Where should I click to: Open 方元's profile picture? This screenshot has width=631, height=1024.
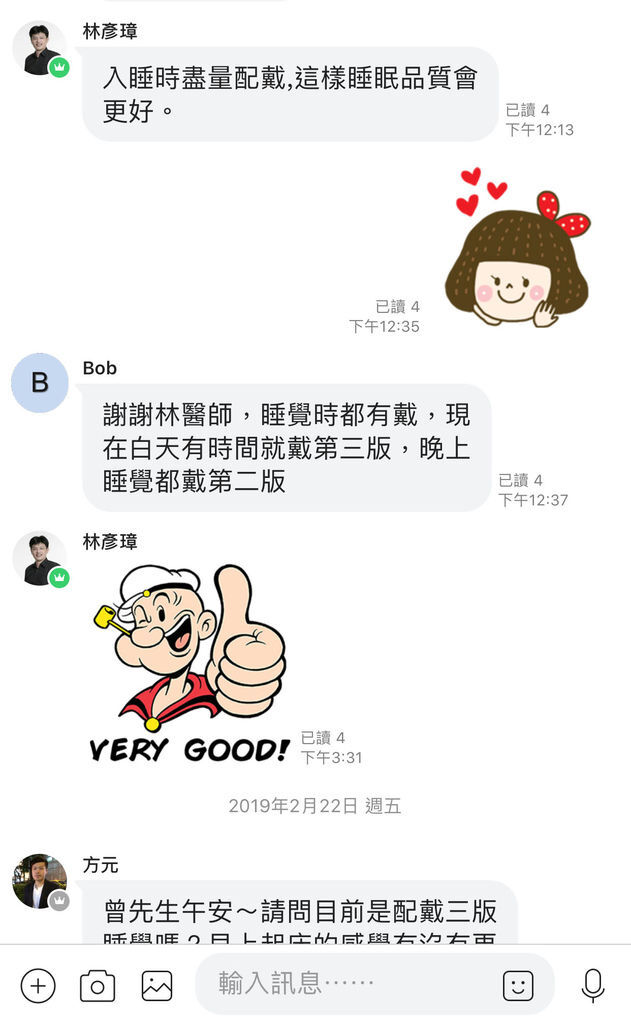[40, 881]
